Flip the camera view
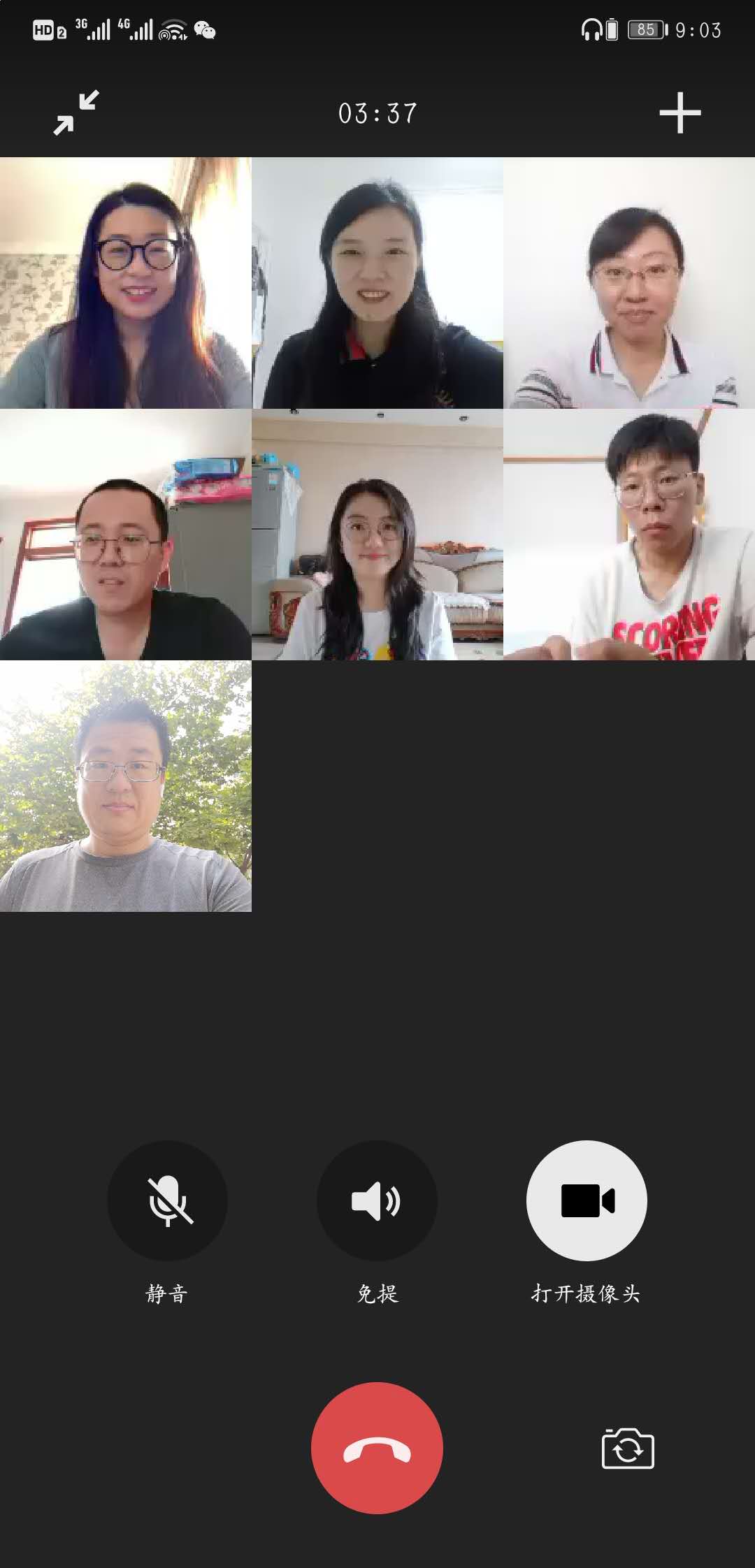Screen dimensions: 755x1568 pos(627,1449)
